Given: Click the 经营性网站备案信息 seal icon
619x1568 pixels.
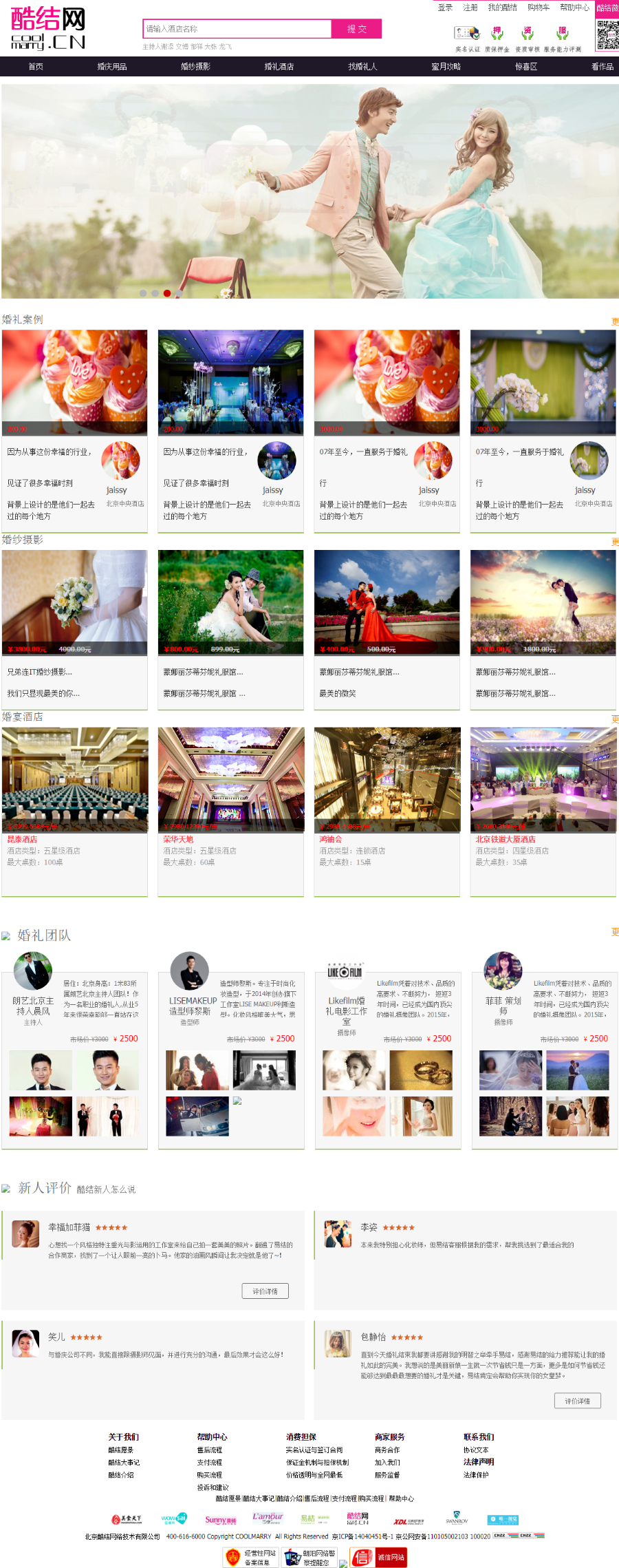Looking at the screenshot, I should [x=232, y=1556].
